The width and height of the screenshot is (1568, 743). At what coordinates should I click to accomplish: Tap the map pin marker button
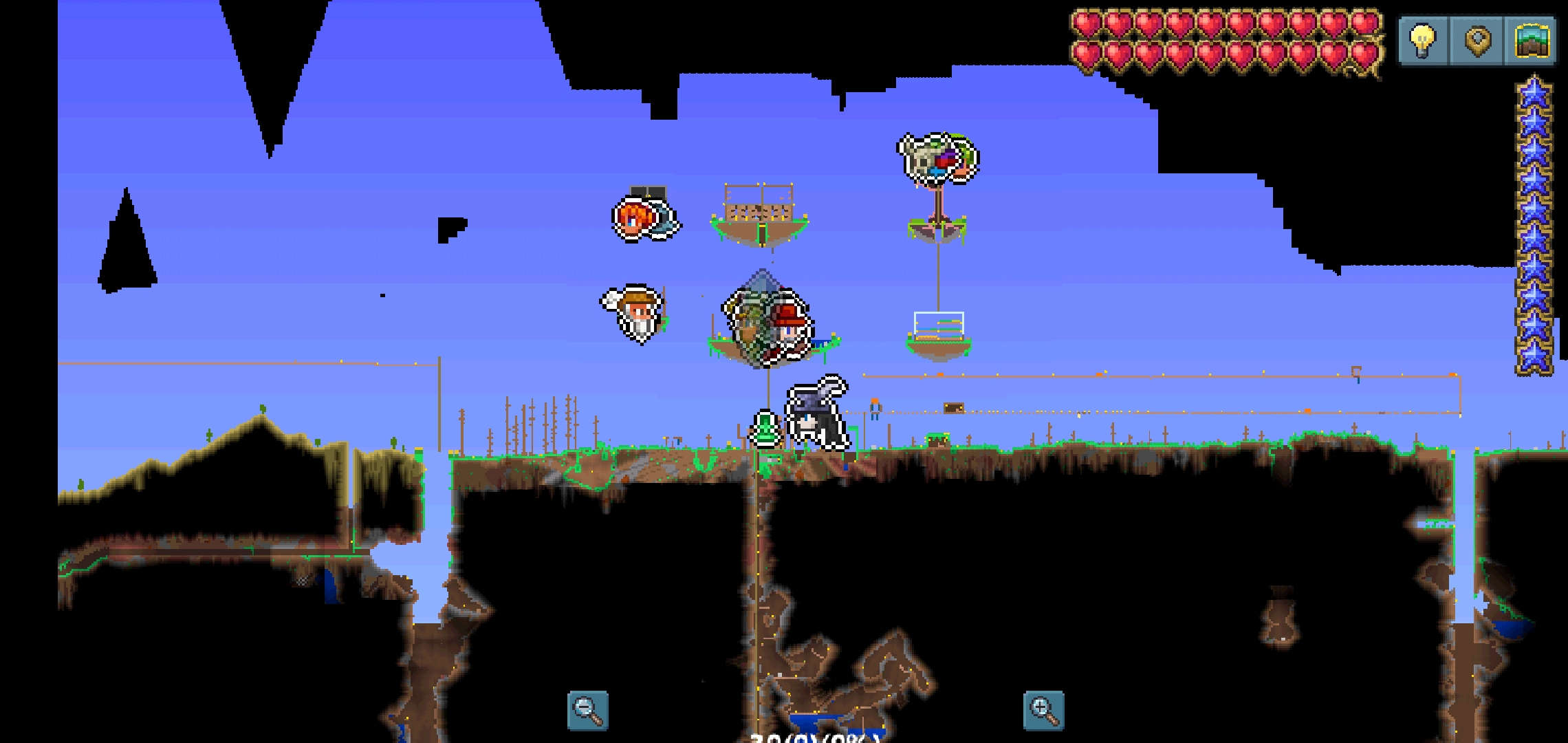(x=1477, y=41)
